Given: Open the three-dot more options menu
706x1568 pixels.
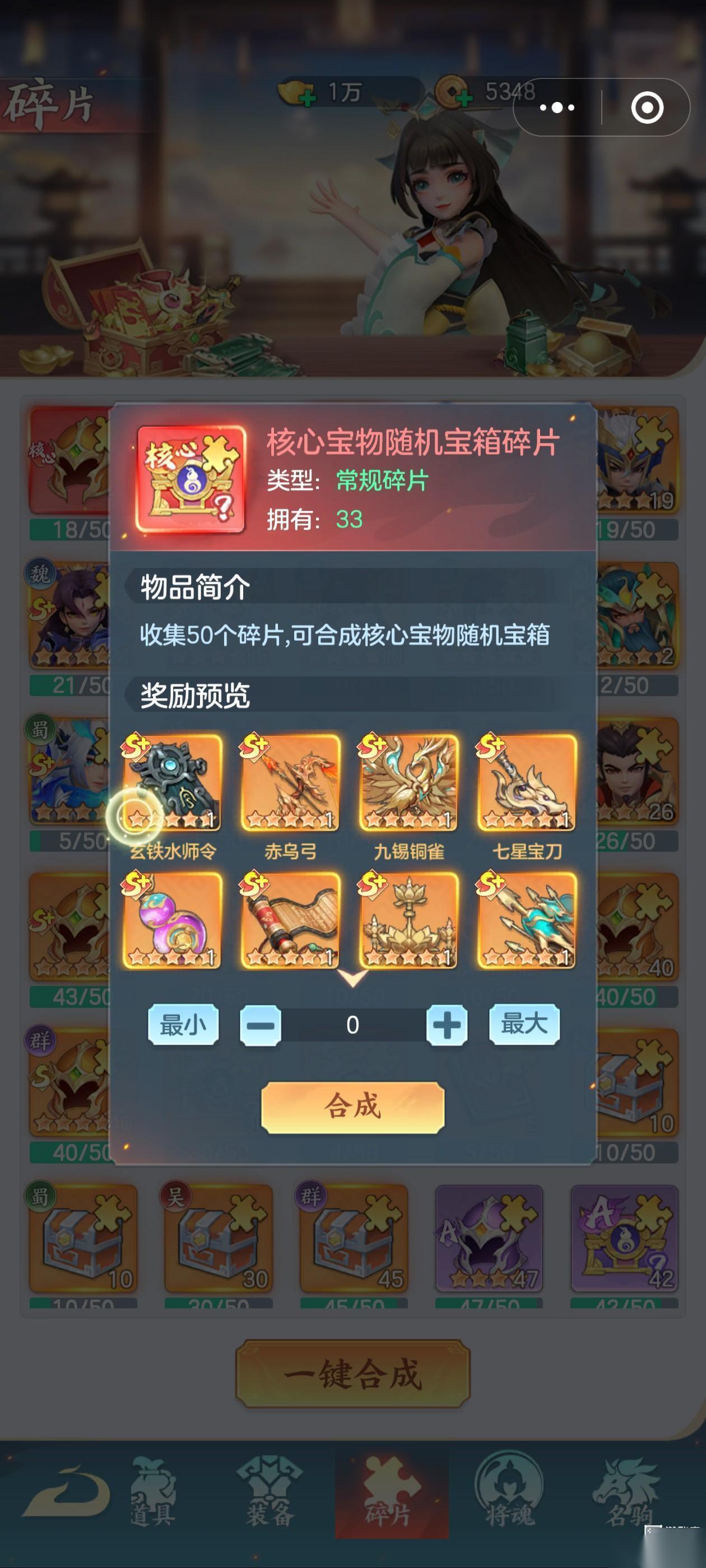Looking at the screenshot, I should click(x=559, y=107).
